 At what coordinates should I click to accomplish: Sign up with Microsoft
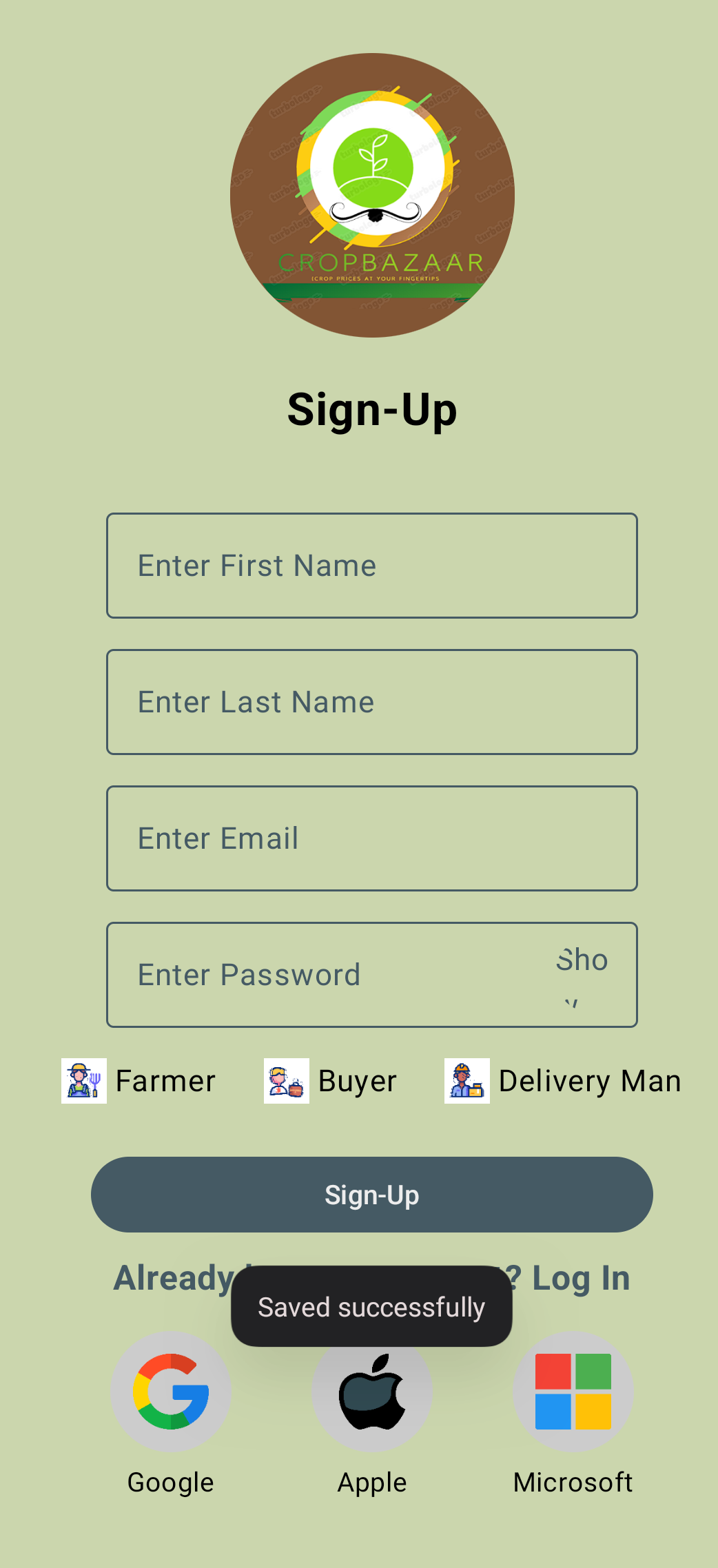tap(573, 1392)
